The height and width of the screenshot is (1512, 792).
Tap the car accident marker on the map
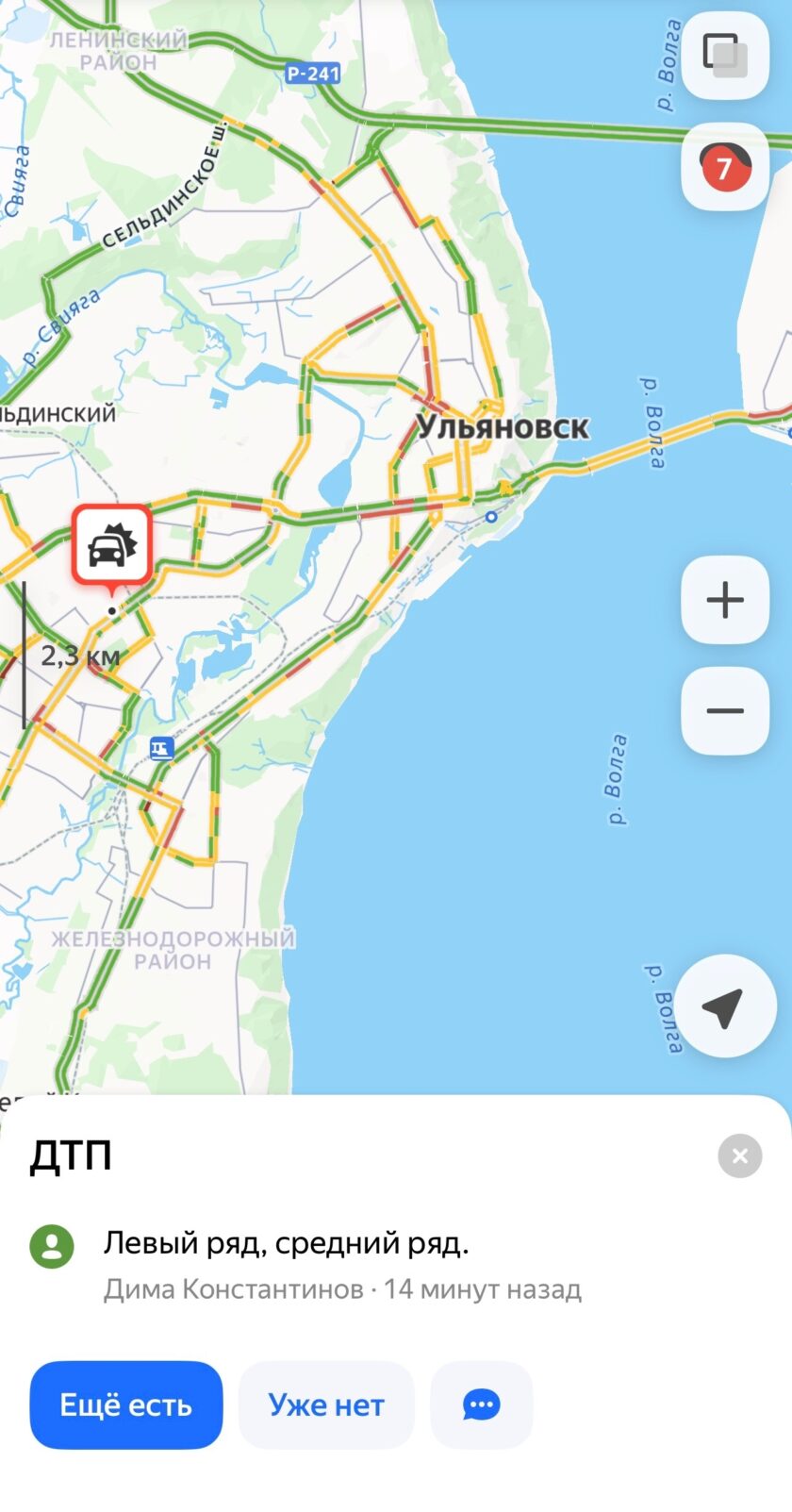(x=112, y=546)
